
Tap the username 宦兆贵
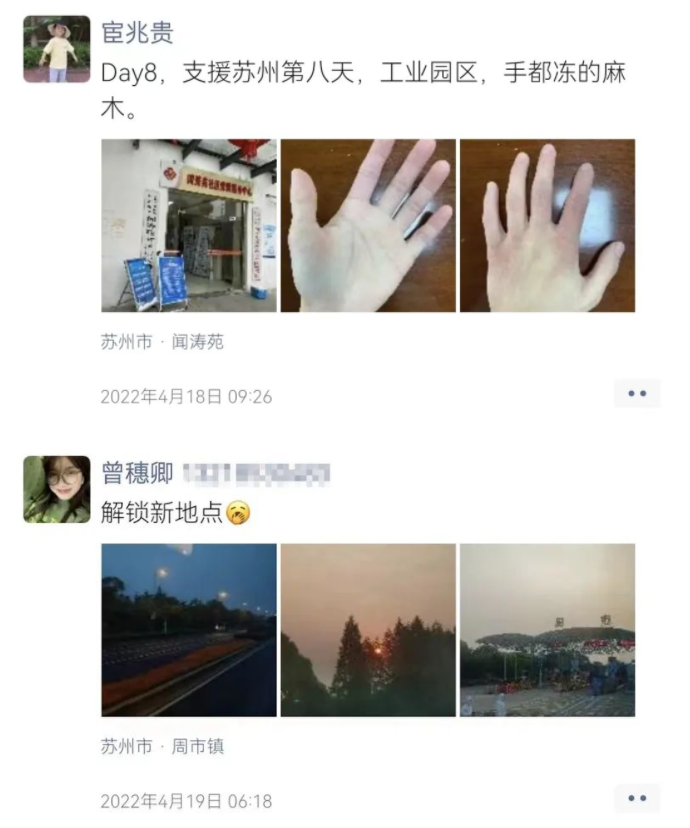137,33
